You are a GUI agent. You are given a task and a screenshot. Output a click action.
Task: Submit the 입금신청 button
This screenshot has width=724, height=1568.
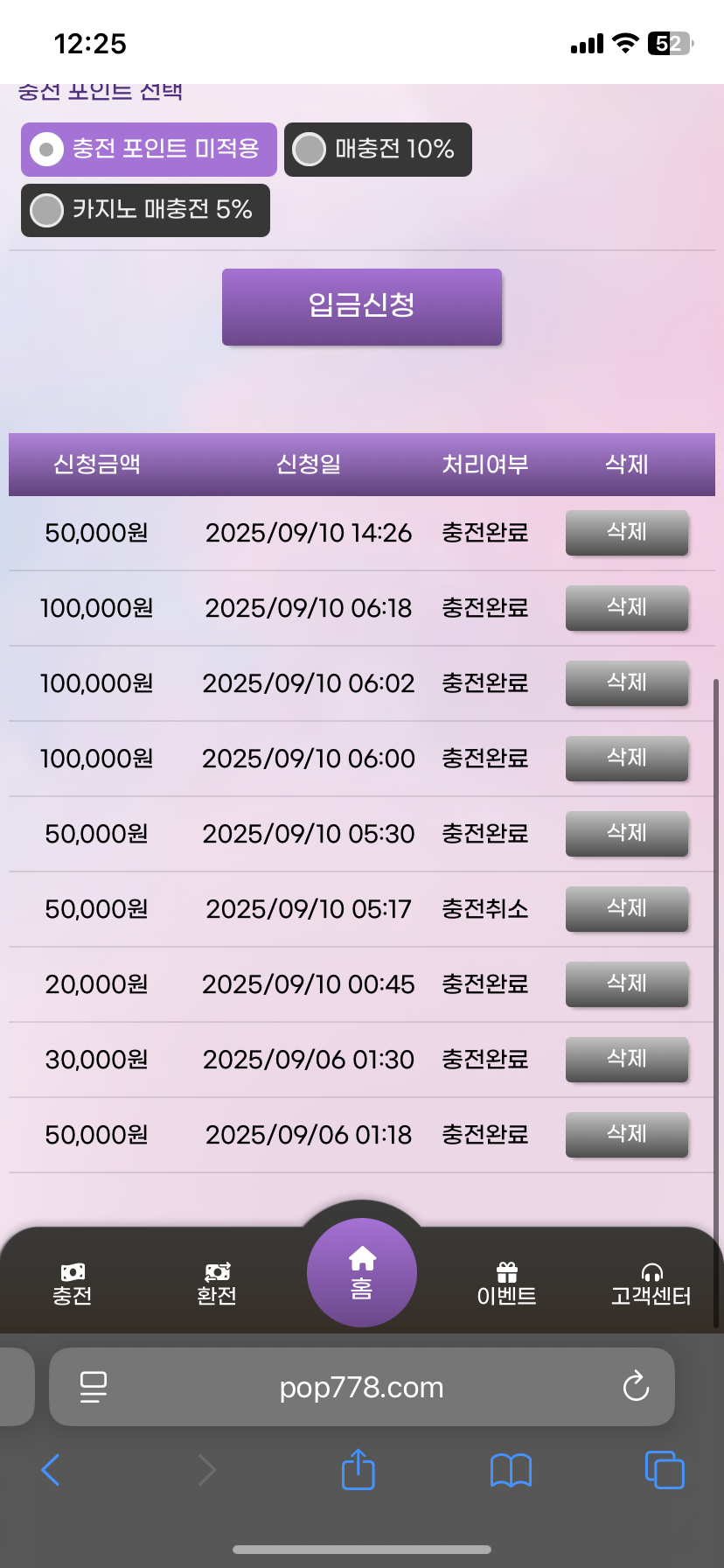tap(362, 307)
